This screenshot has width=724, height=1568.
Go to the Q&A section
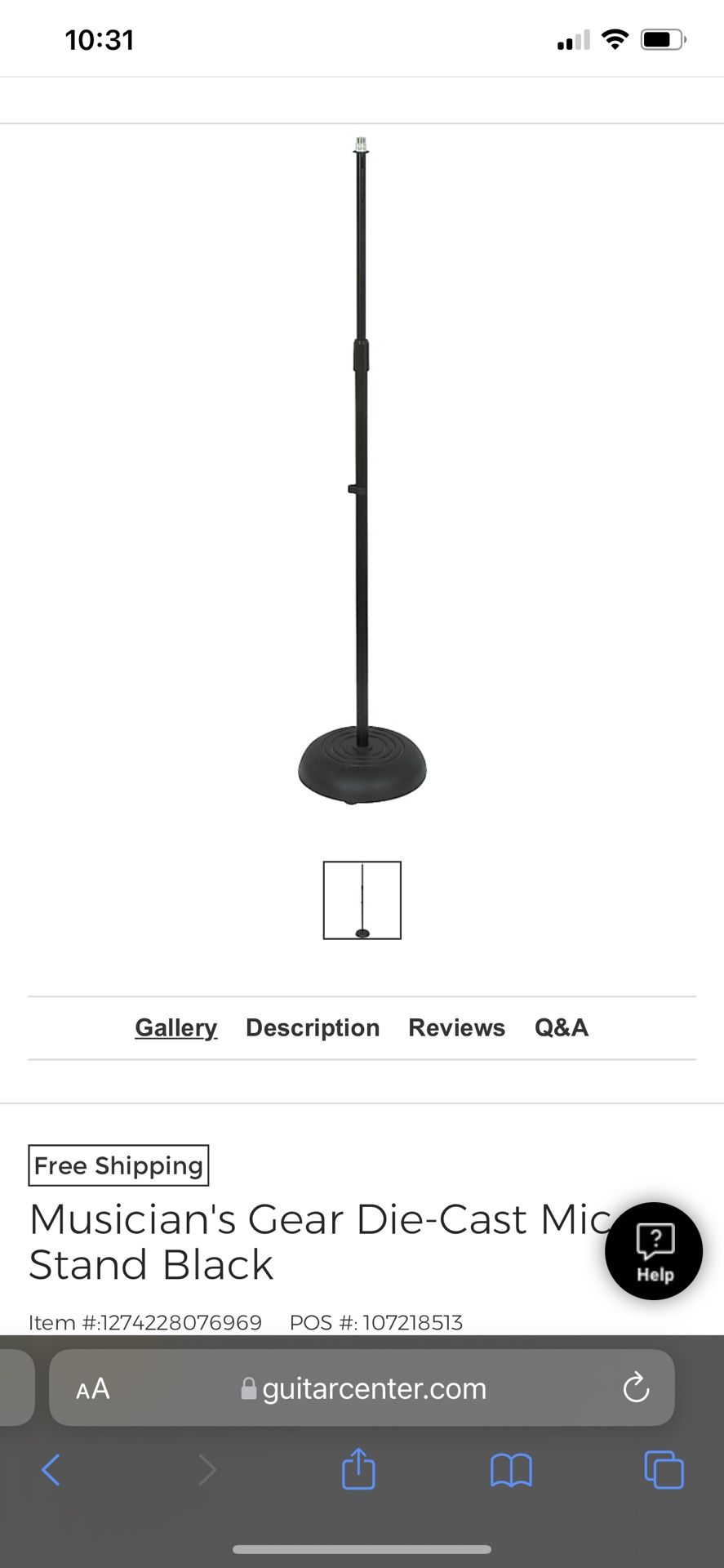pyautogui.click(x=561, y=1027)
